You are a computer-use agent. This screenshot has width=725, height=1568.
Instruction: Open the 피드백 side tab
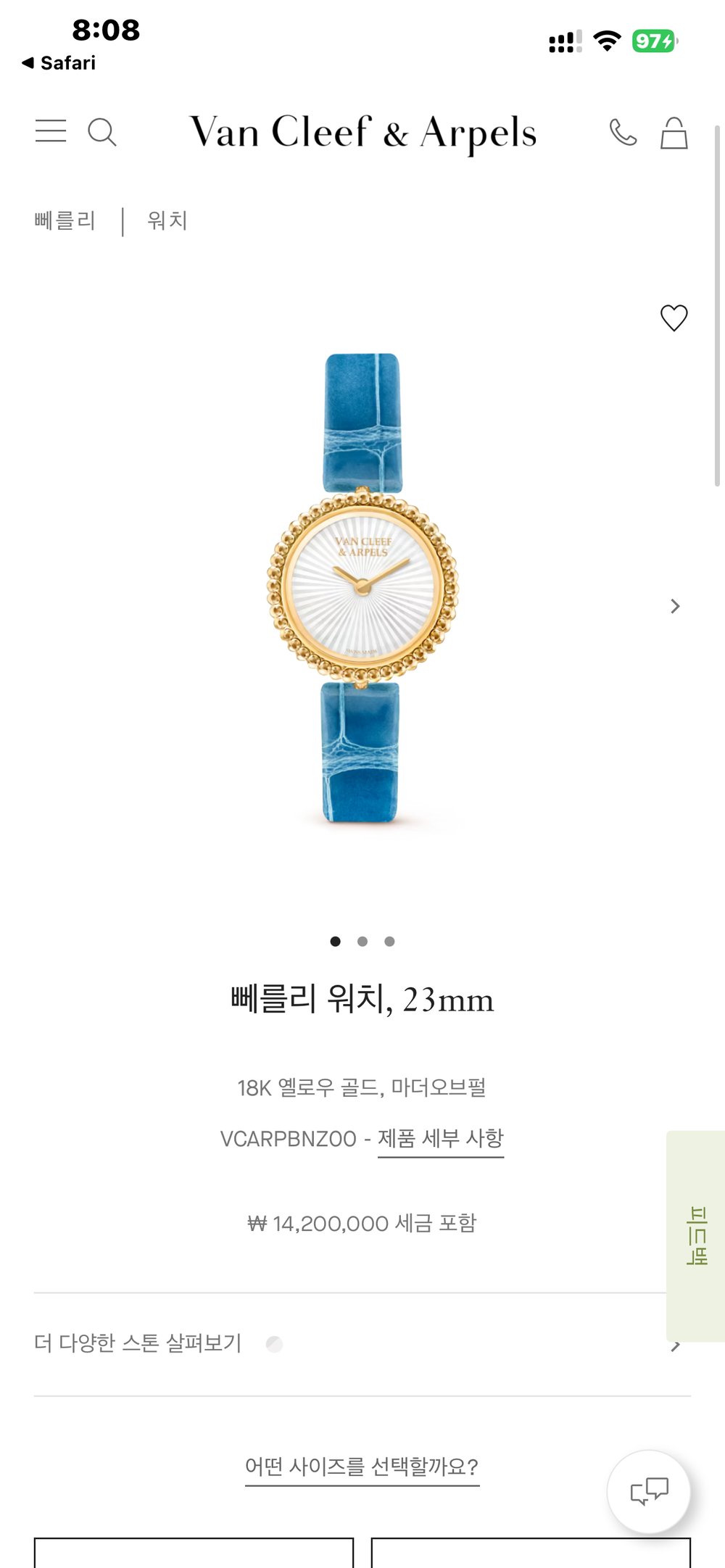tap(696, 1235)
